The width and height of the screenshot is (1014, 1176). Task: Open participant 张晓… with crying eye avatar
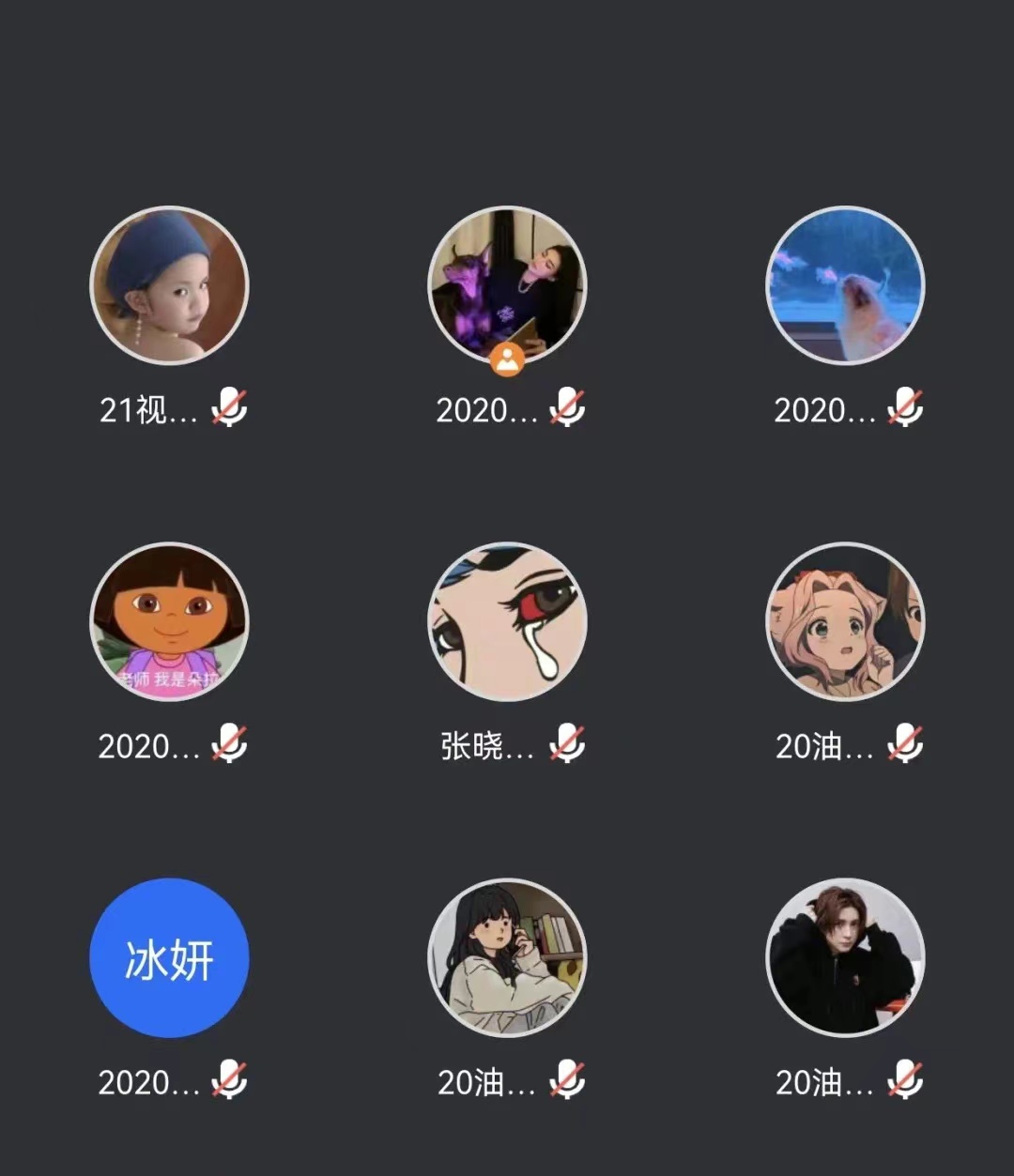click(x=507, y=621)
